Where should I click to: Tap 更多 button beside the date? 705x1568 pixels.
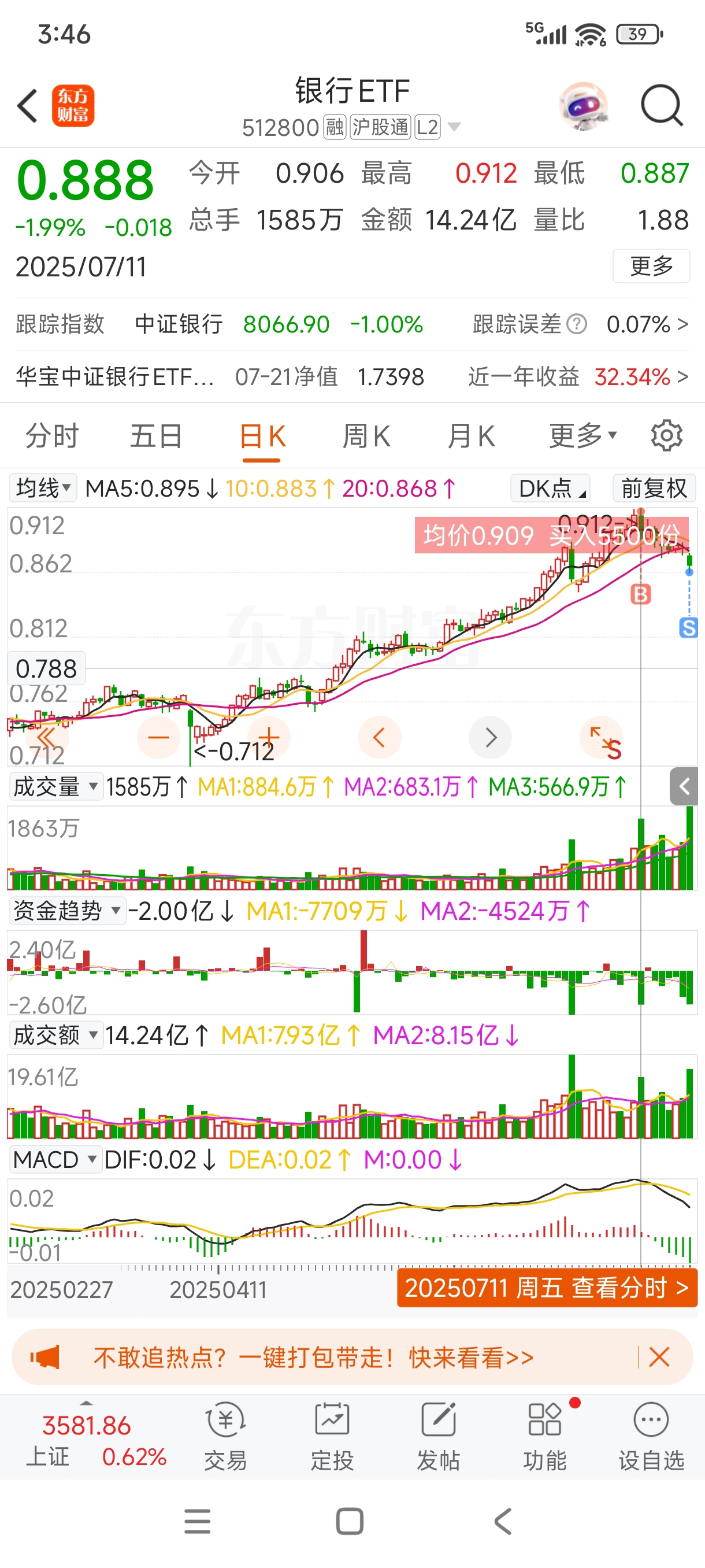(x=651, y=266)
